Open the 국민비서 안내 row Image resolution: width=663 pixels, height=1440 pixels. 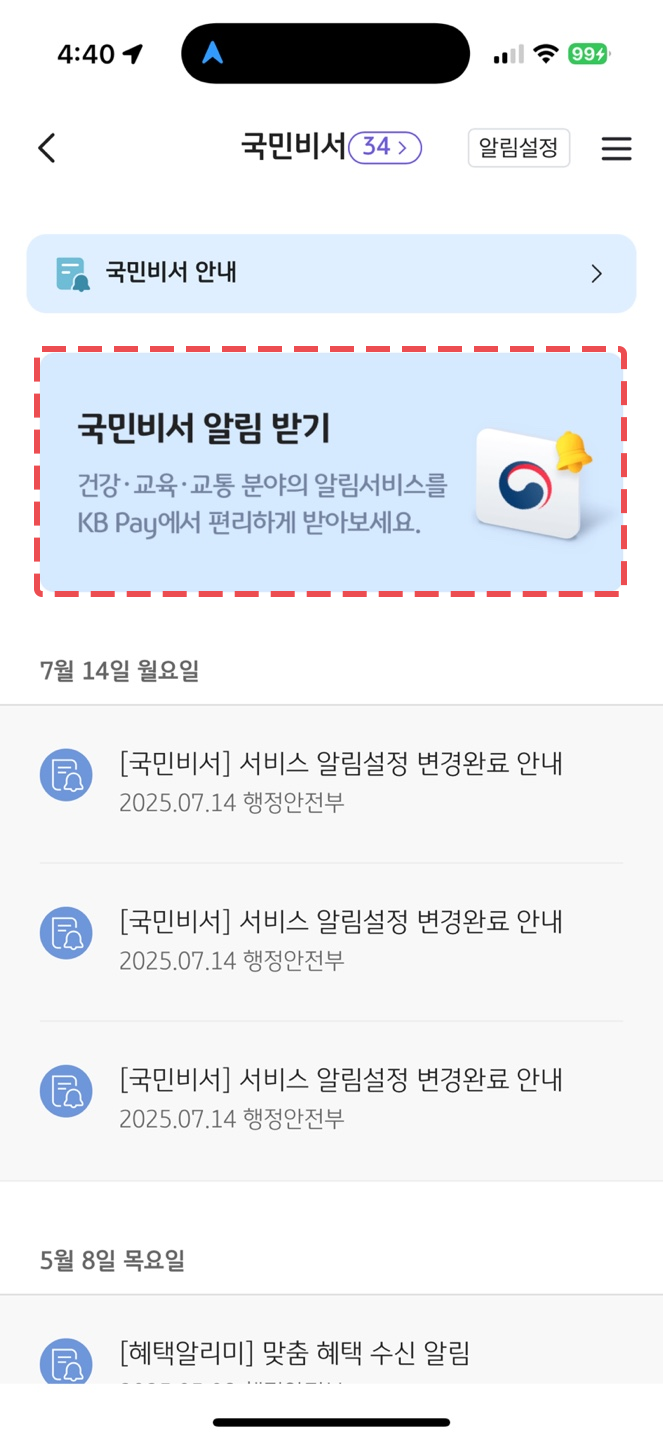(331, 273)
